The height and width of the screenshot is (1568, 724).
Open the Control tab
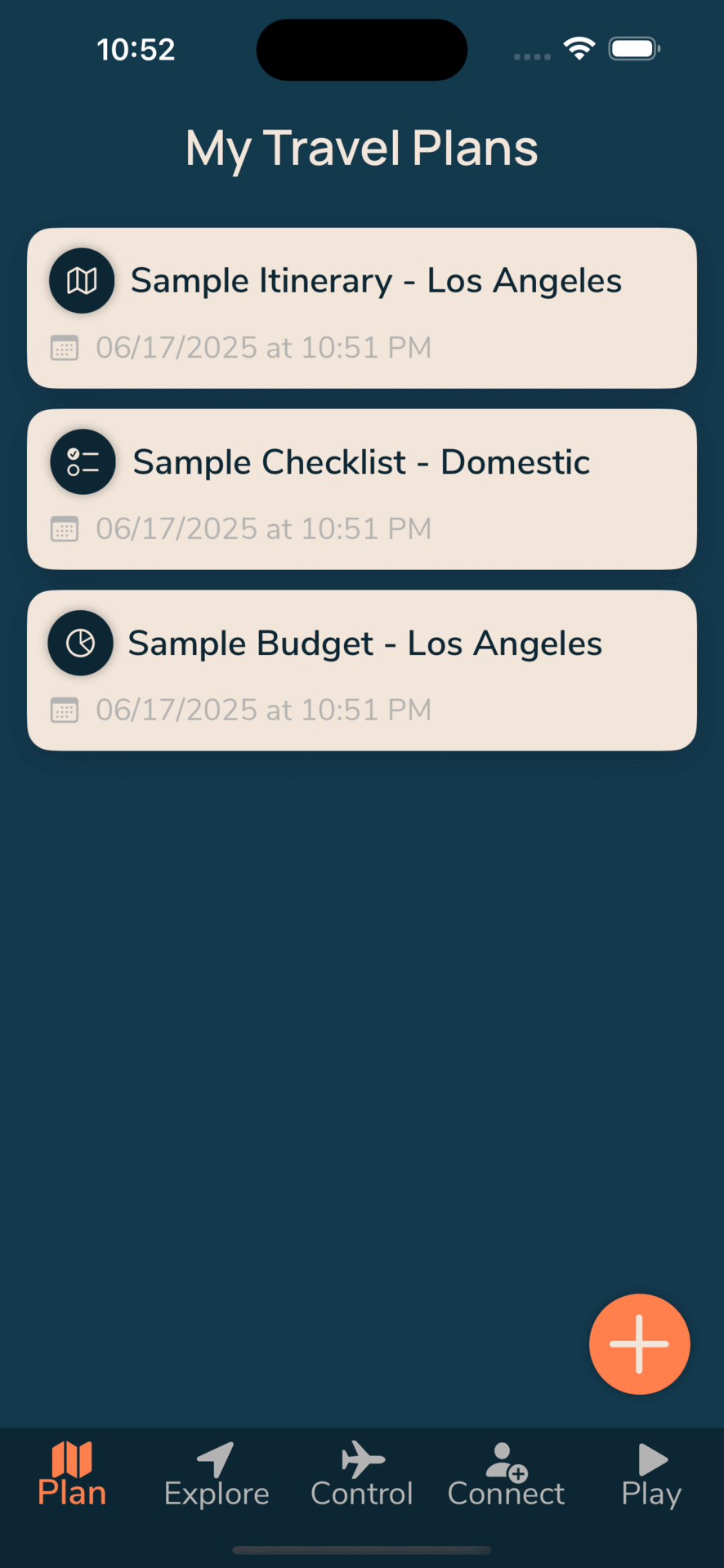pos(361,1474)
